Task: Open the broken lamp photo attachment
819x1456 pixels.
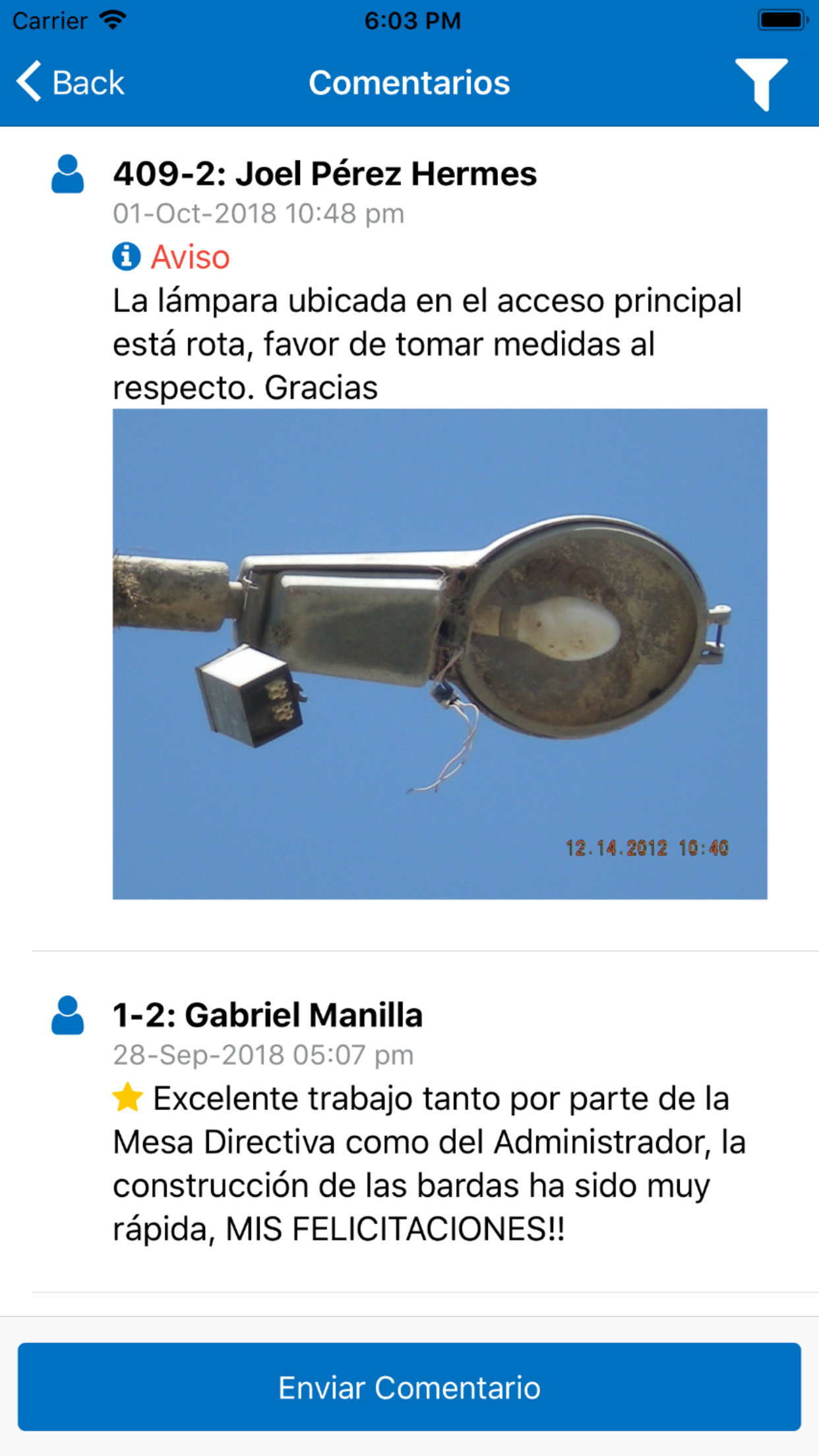Action: point(440,653)
